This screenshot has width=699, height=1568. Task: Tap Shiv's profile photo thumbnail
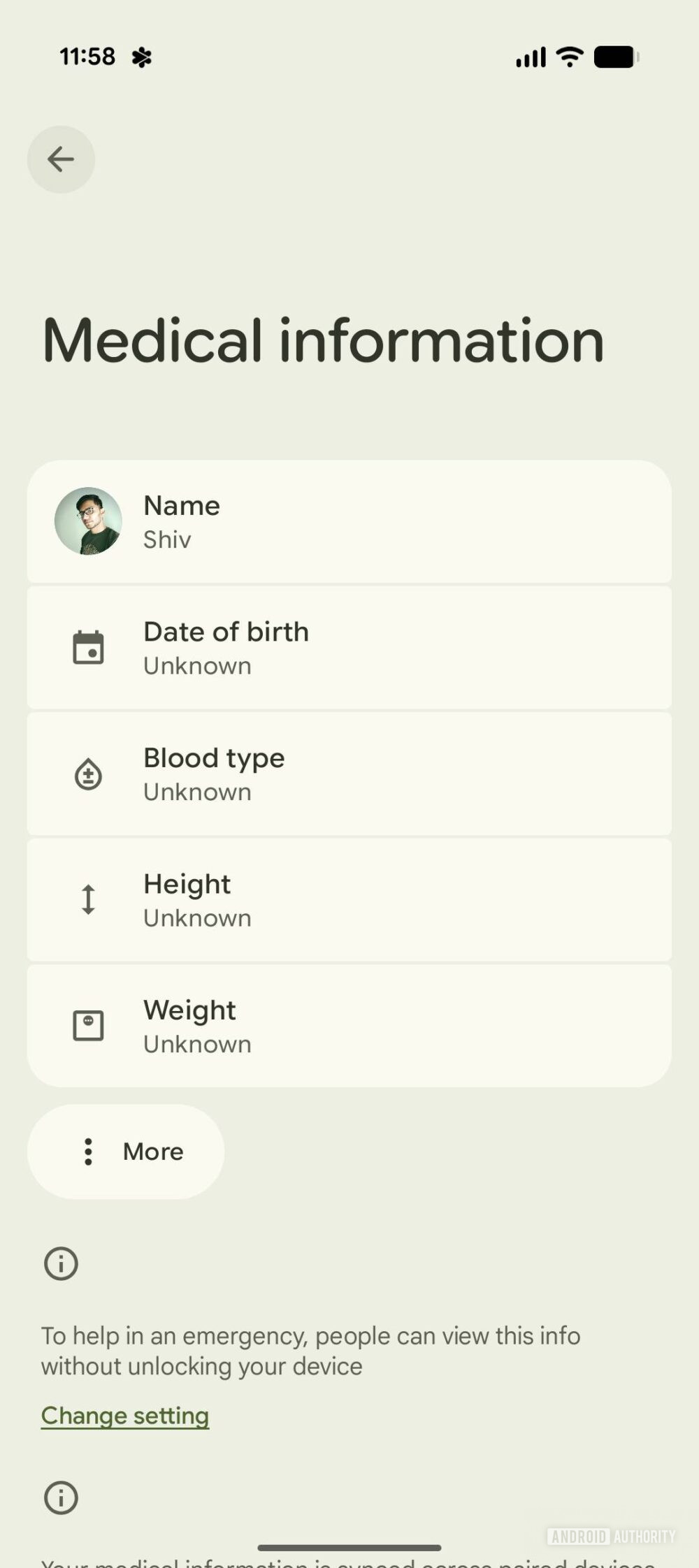[x=88, y=521]
